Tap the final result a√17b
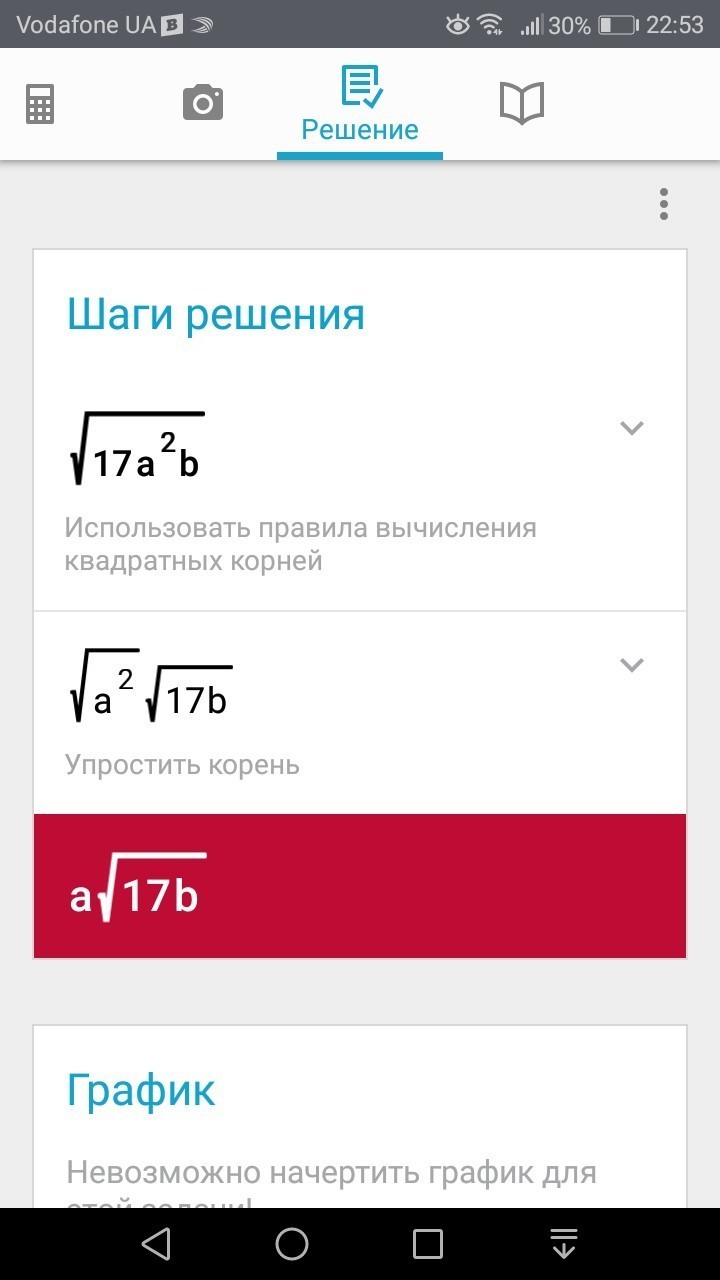The height and width of the screenshot is (1280, 720). pyautogui.click(x=360, y=886)
